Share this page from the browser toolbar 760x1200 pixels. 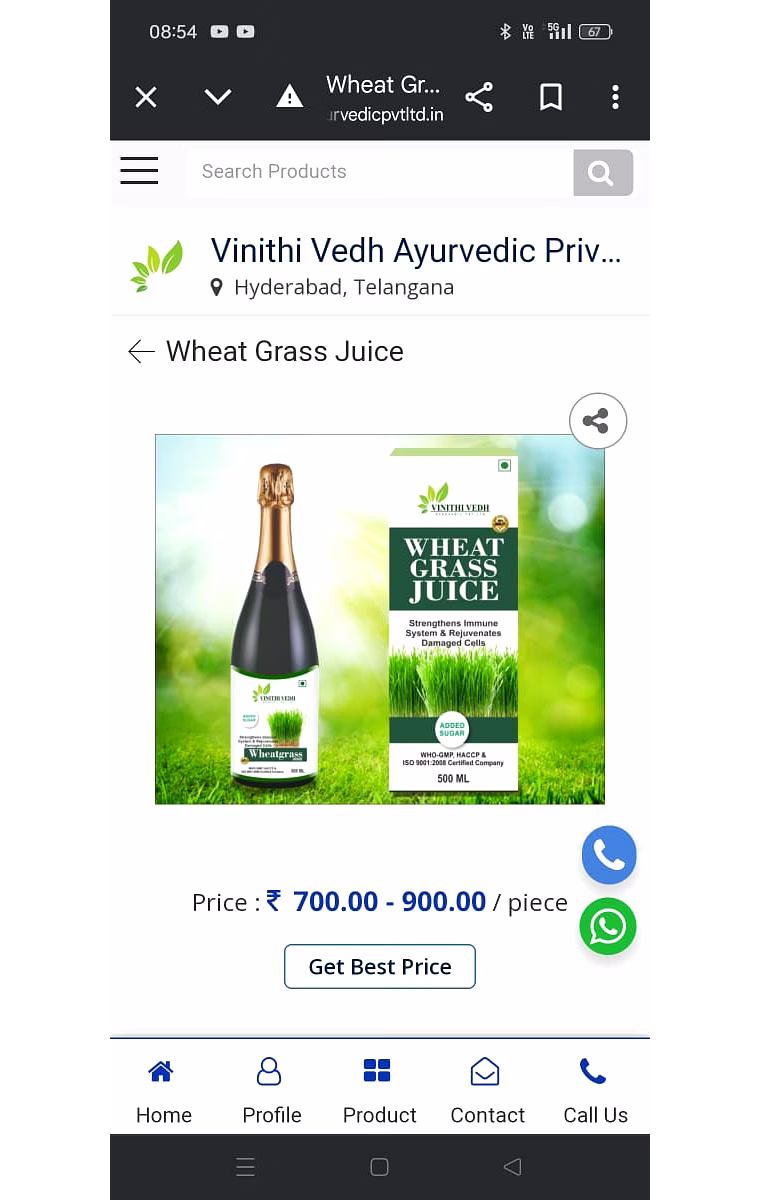click(479, 97)
